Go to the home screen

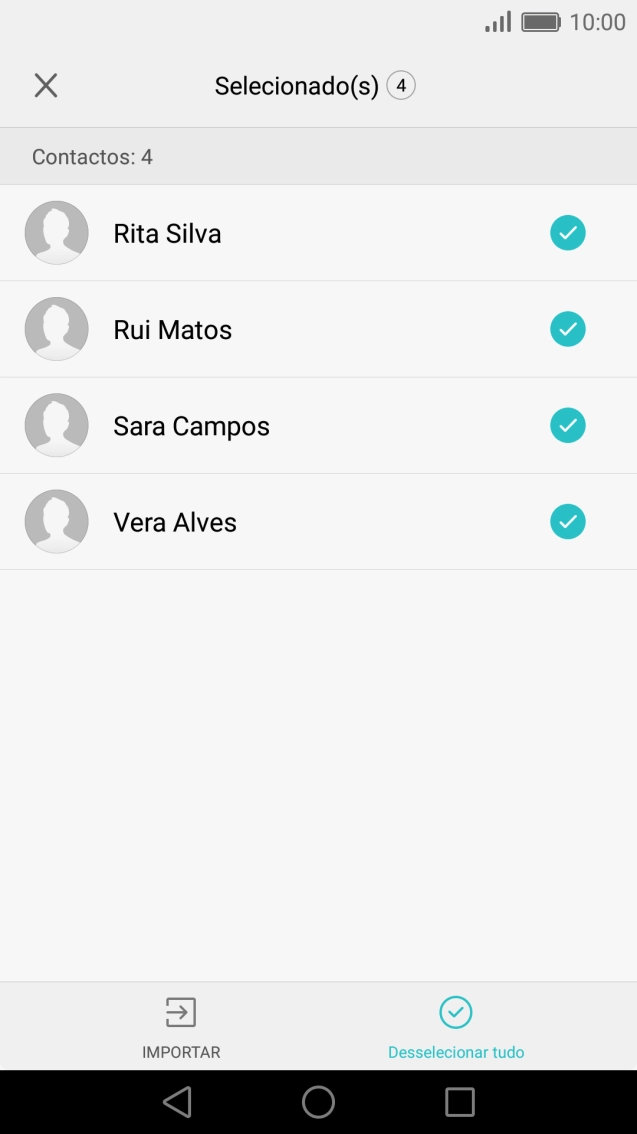pos(318,1102)
